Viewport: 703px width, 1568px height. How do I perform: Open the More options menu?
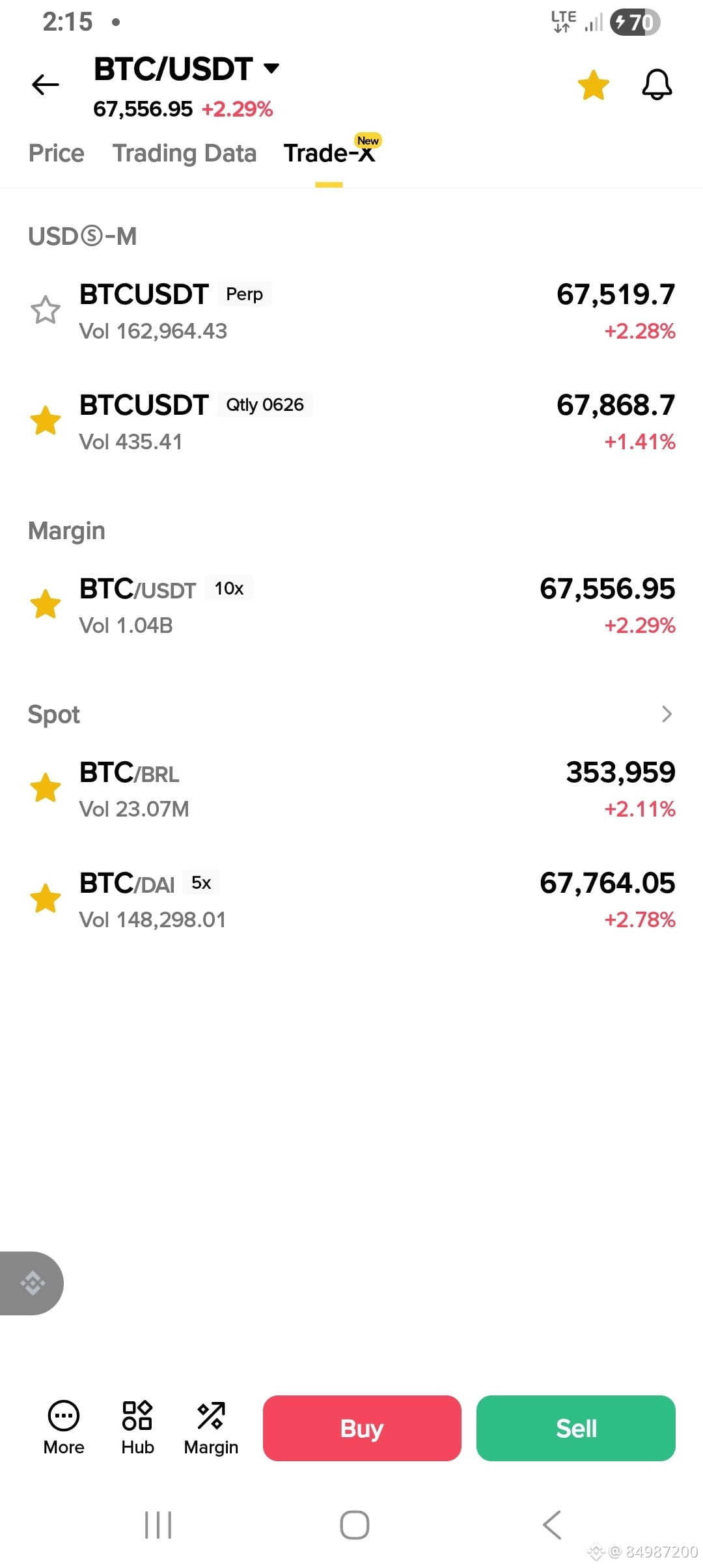pos(64,1428)
